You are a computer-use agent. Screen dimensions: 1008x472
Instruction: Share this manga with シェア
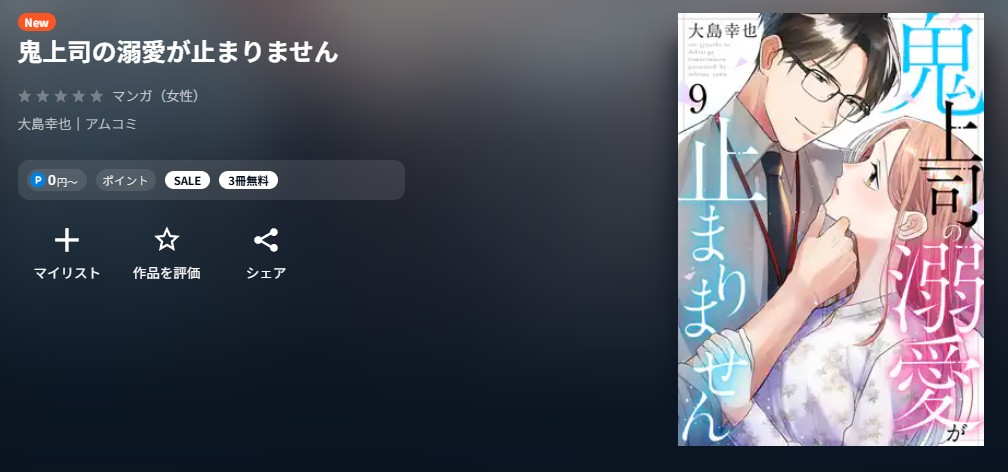(266, 253)
